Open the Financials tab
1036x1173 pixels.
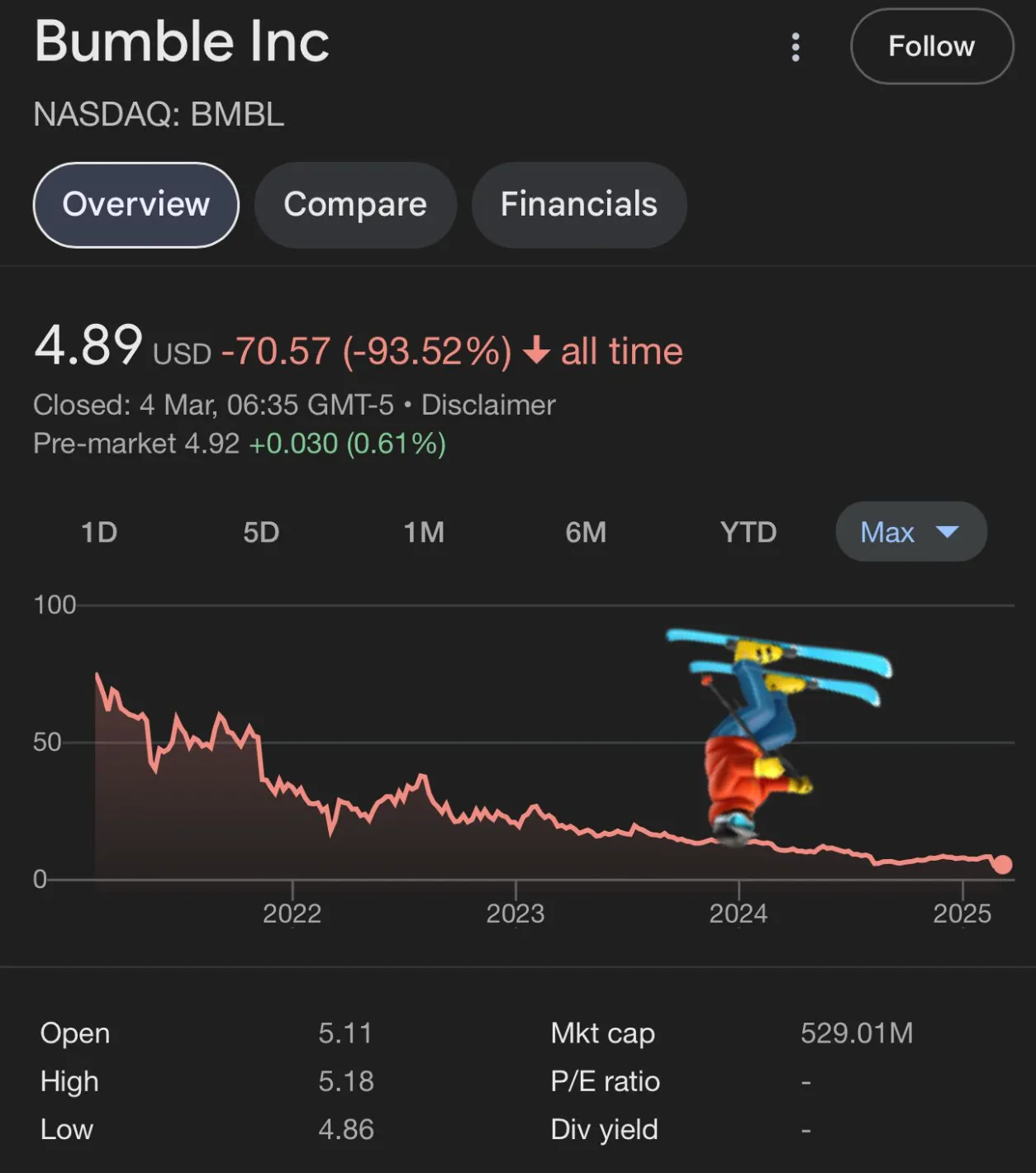point(578,205)
